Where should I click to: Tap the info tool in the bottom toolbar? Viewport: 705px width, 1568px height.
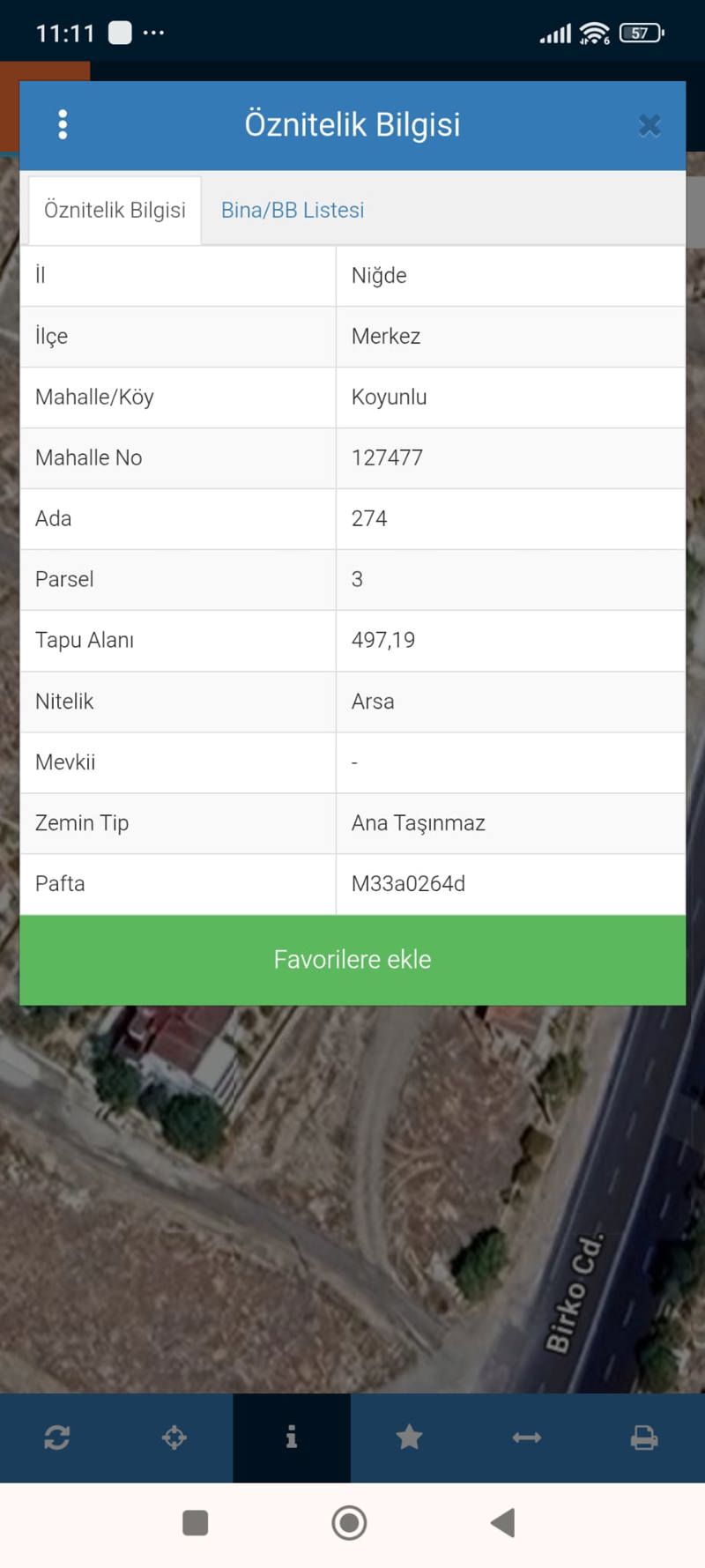point(292,1438)
